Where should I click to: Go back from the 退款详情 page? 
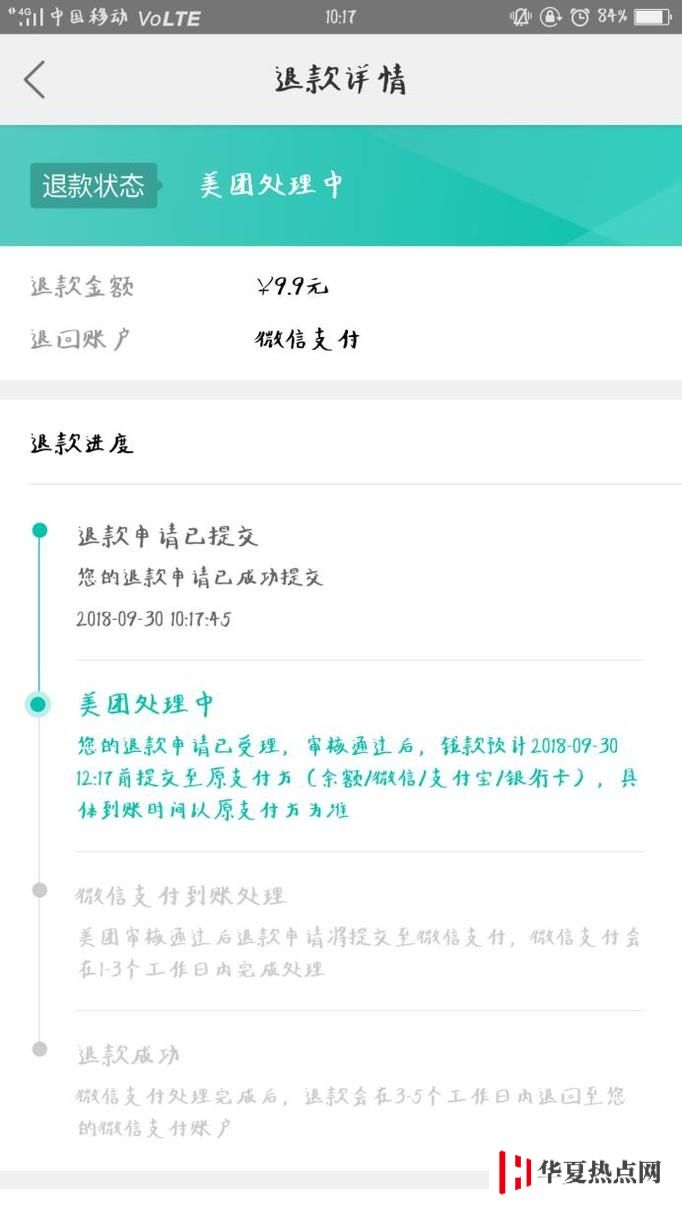tap(35, 80)
